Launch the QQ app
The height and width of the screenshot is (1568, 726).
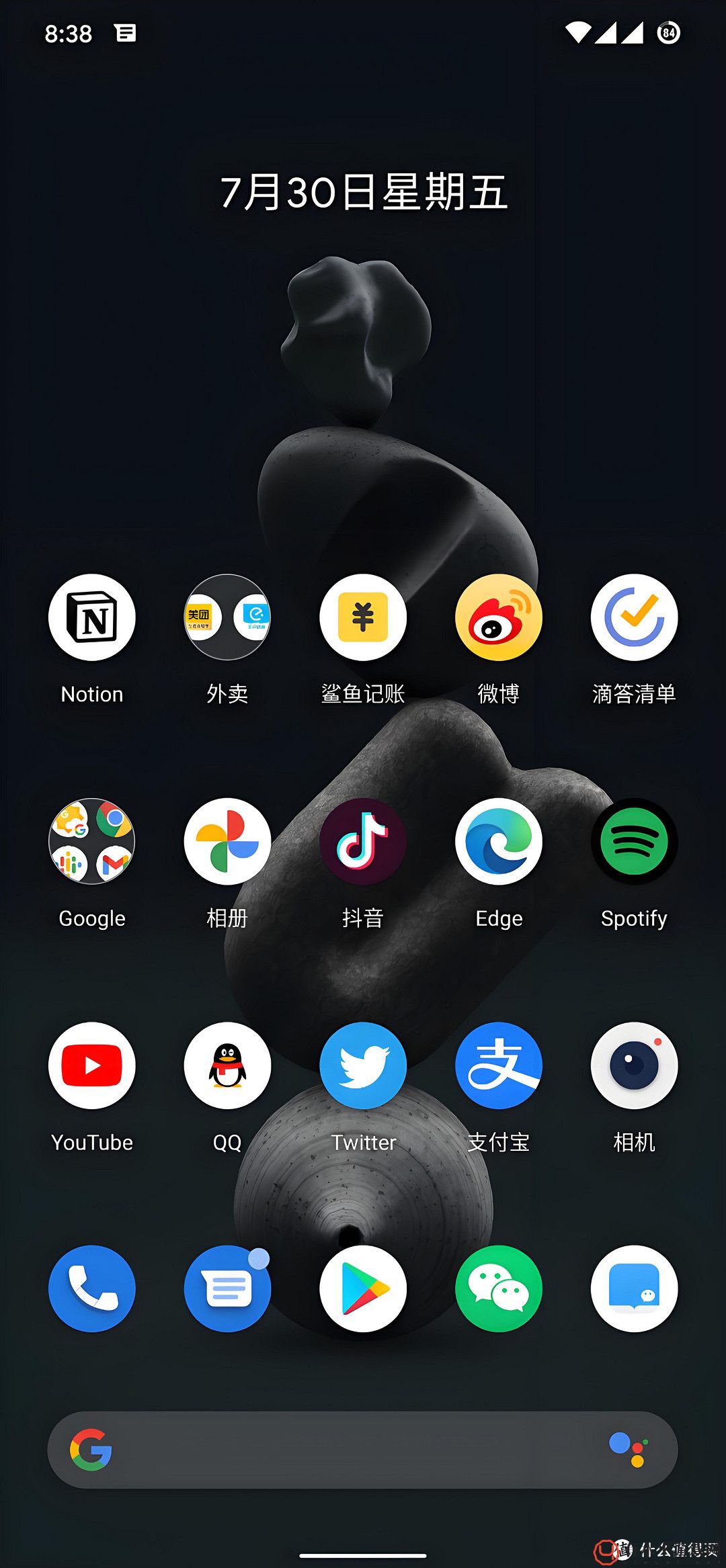click(227, 1065)
